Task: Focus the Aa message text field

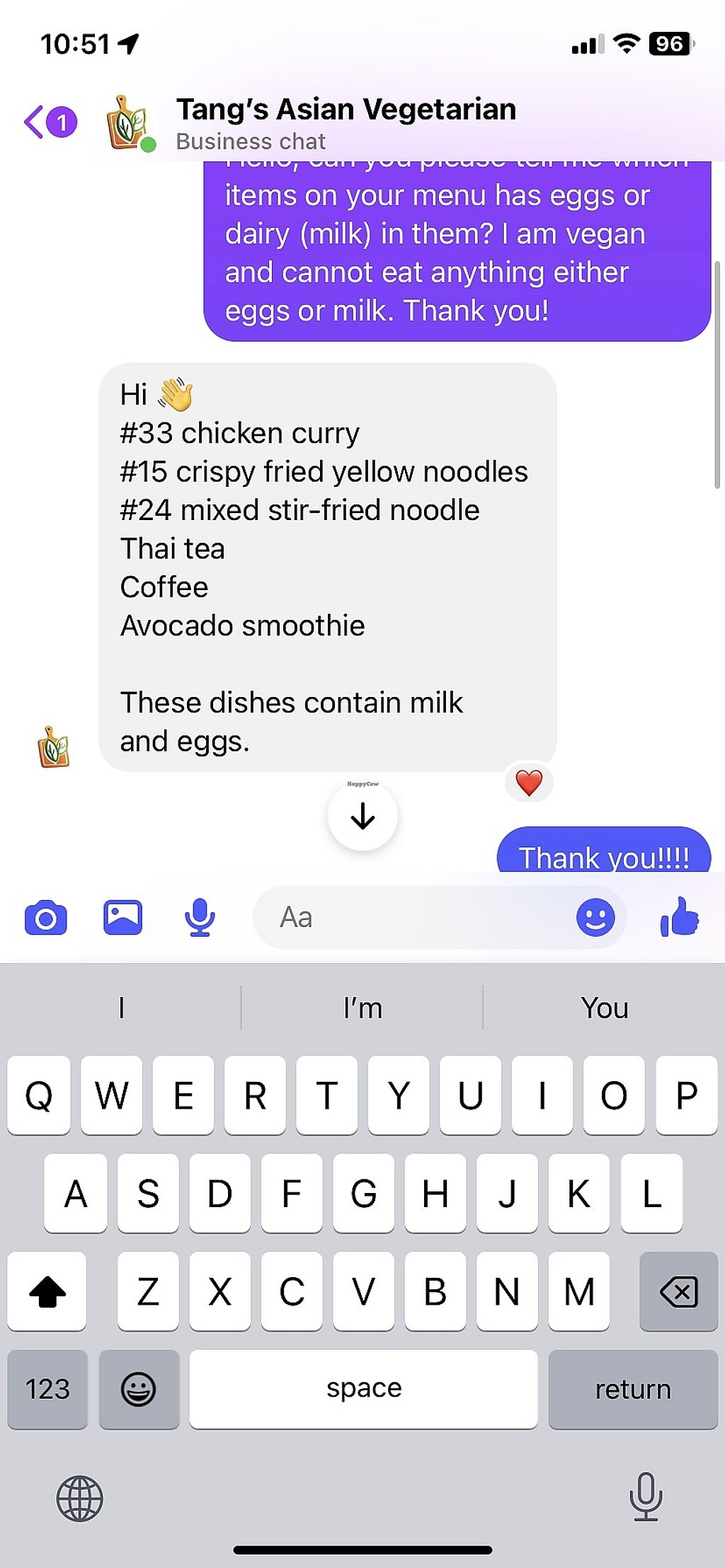Action: [x=411, y=918]
